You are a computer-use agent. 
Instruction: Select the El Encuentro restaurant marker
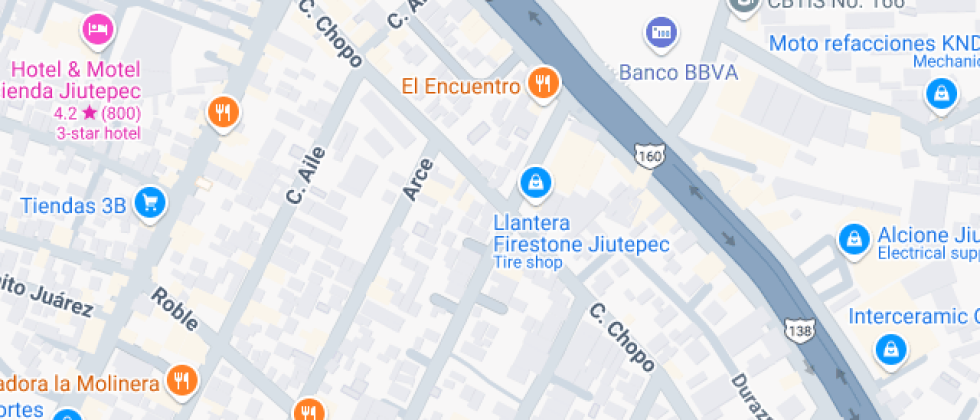click(543, 85)
